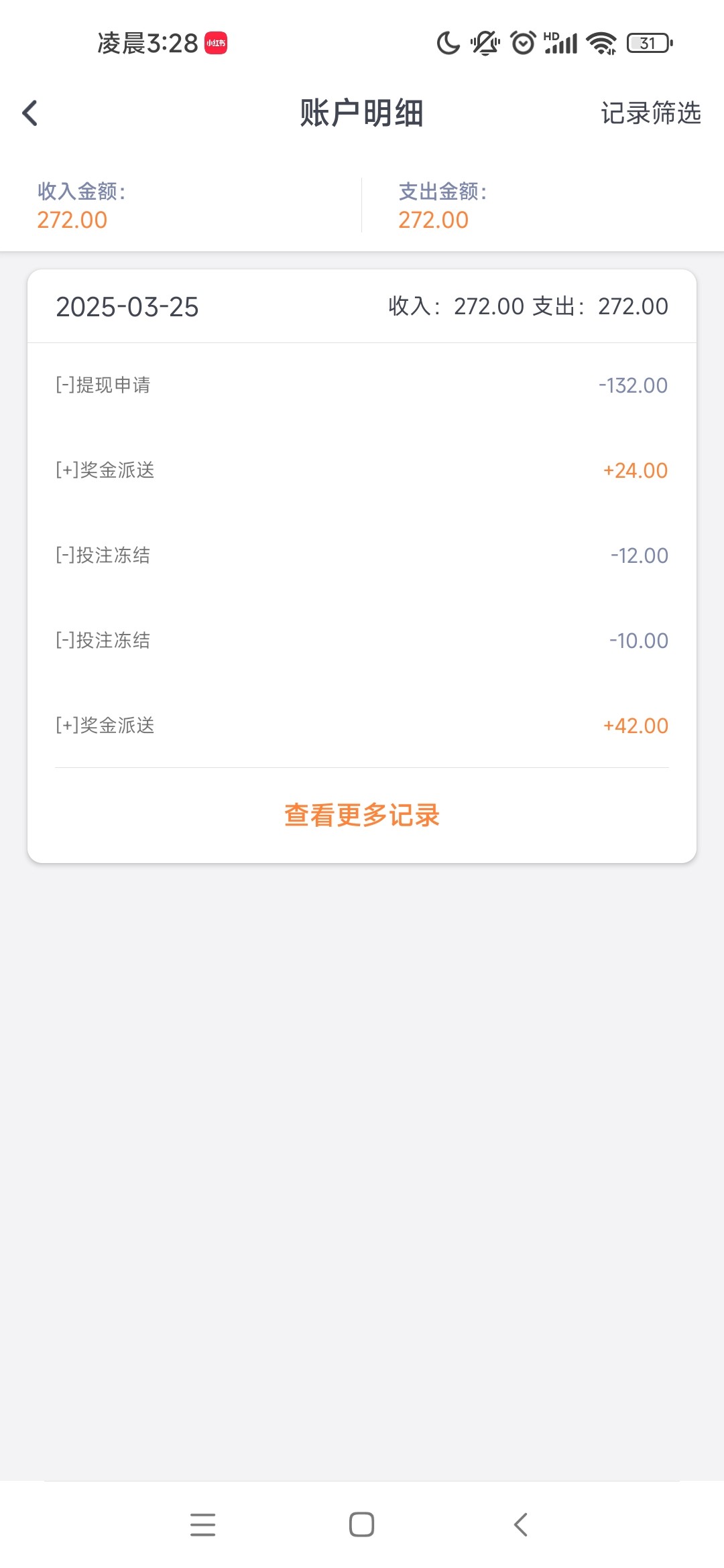Open 记录筛选 filter
724x1568 pixels.
tap(650, 113)
